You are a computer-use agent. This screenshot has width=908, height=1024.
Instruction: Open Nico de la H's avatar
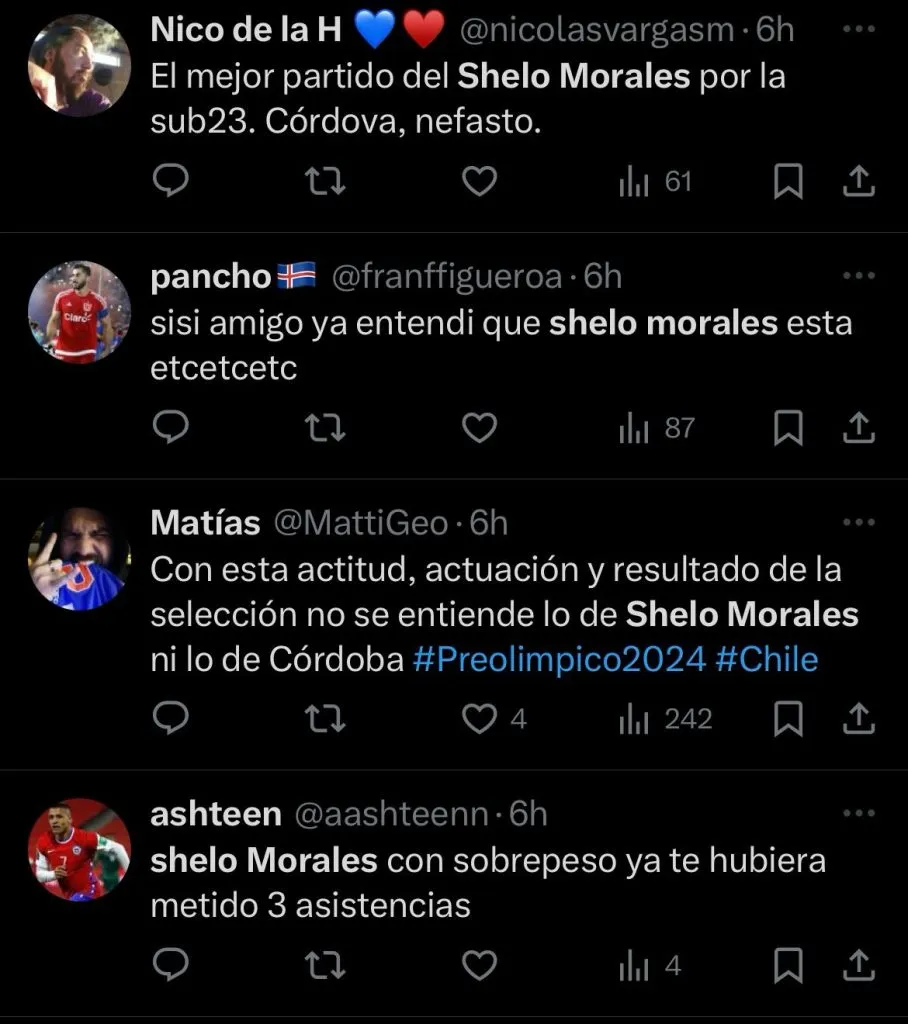[79, 66]
